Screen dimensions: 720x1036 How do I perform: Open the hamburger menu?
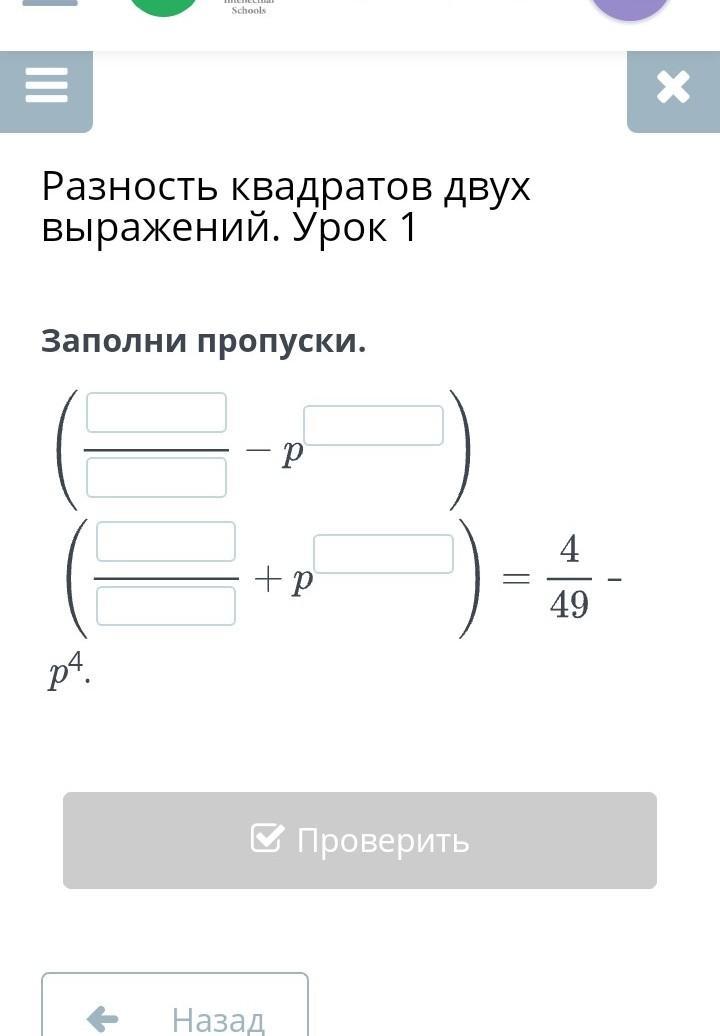[x=46, y=87]
